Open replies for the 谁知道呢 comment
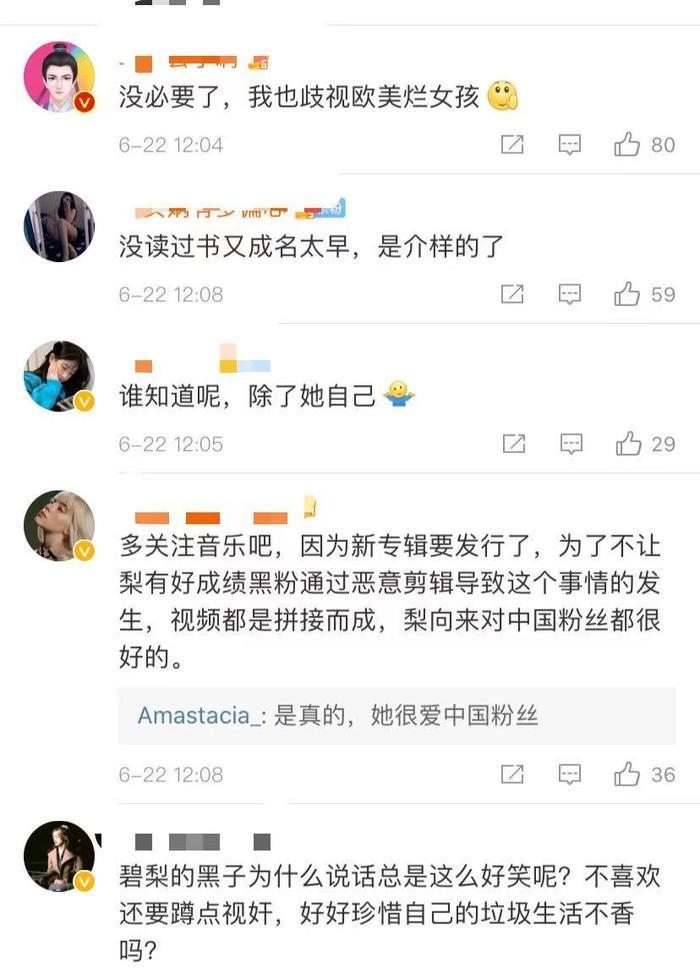 [570, 443]
